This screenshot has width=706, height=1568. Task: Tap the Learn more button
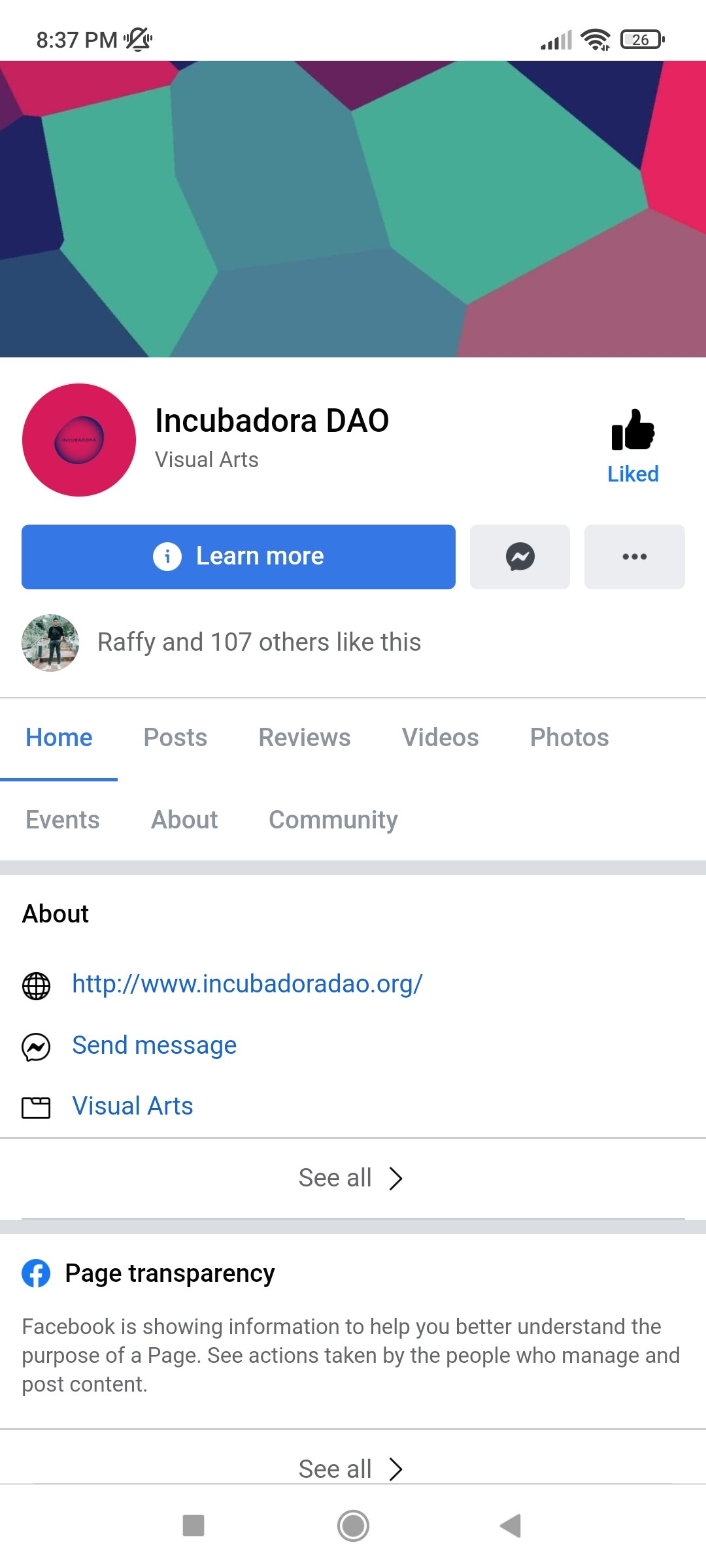click(x=239, y=557)
